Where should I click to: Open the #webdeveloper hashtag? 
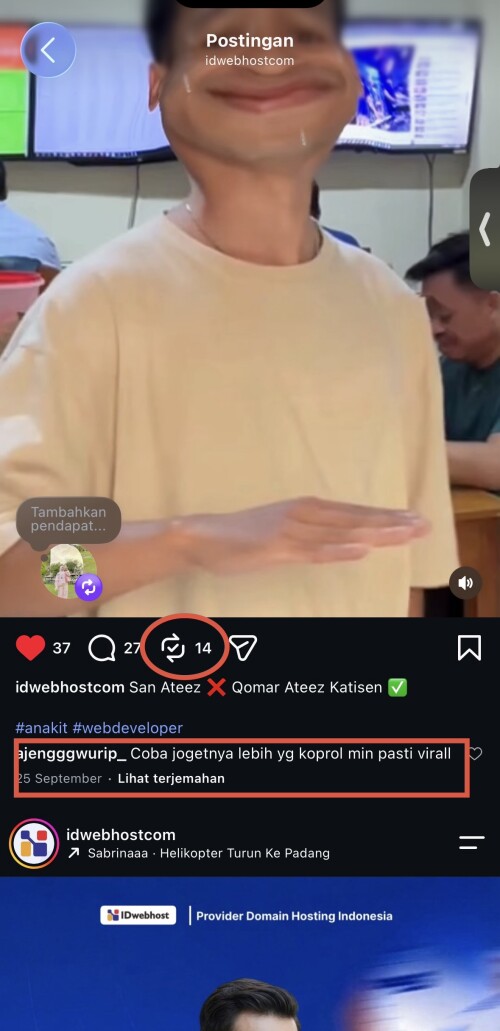coord(128,728)
